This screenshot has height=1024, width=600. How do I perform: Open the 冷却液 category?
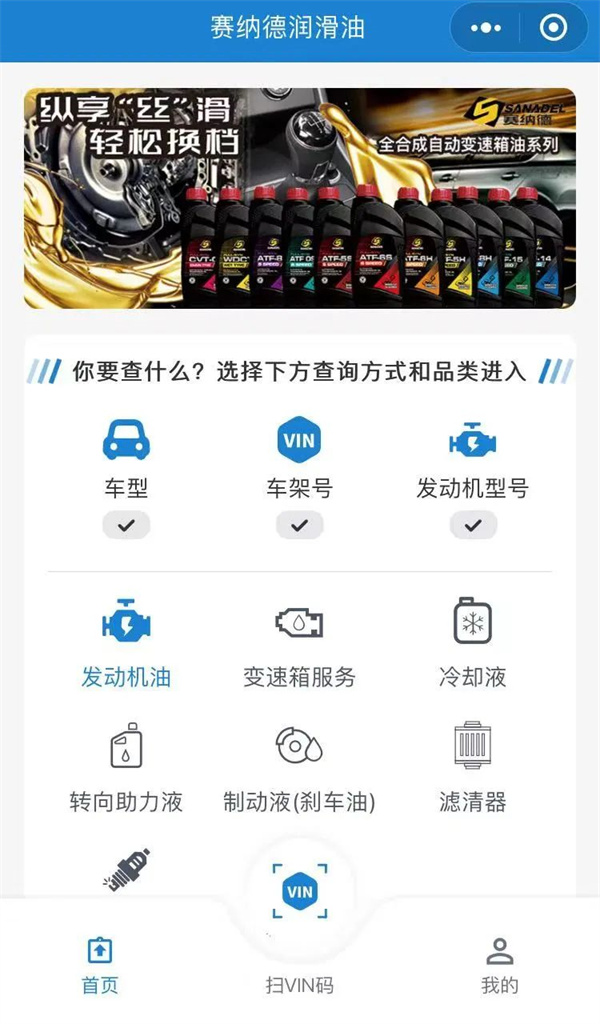tap(472, 643)
